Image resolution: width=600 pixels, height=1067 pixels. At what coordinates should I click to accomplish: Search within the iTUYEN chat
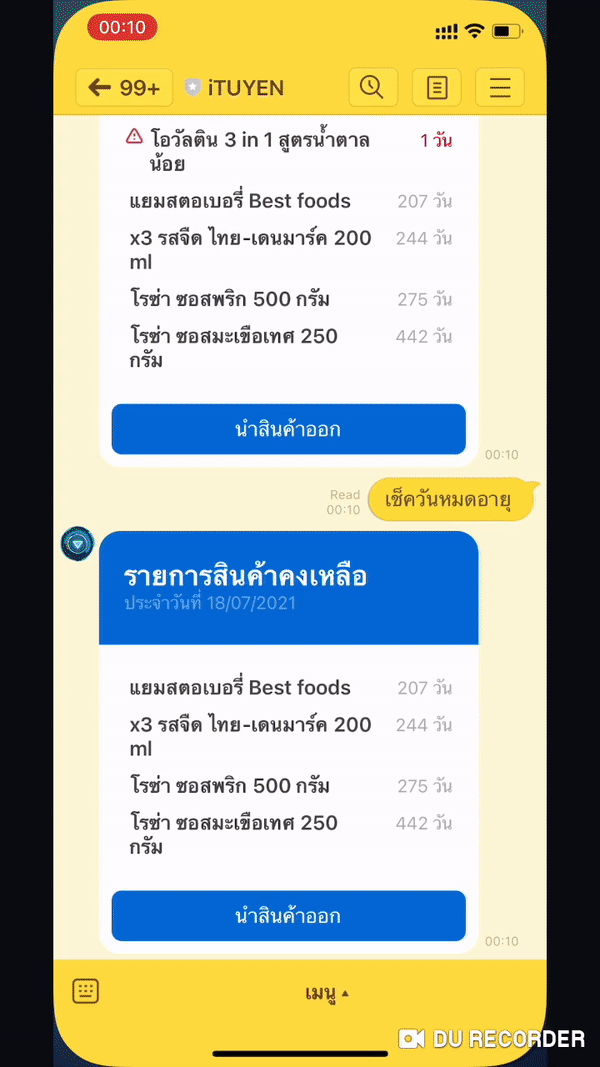pyautogui.click(x=373, y=88)
